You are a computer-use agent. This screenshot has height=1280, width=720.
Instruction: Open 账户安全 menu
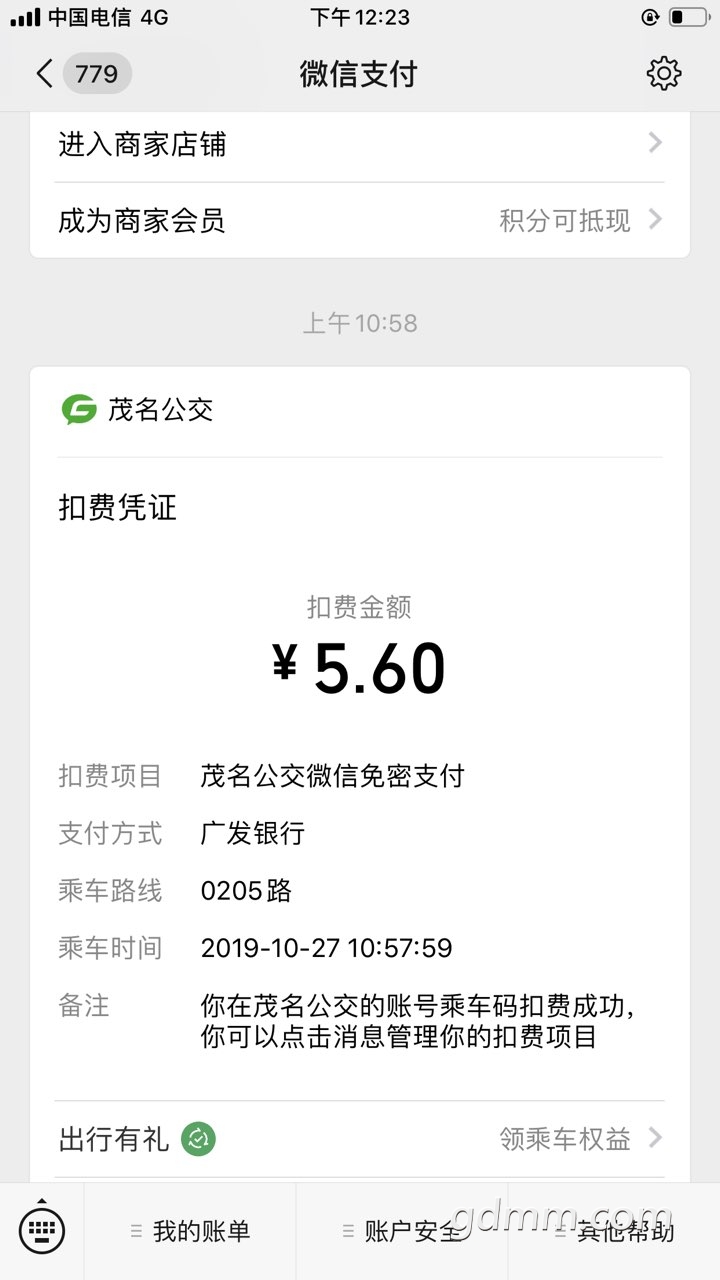402,1232
